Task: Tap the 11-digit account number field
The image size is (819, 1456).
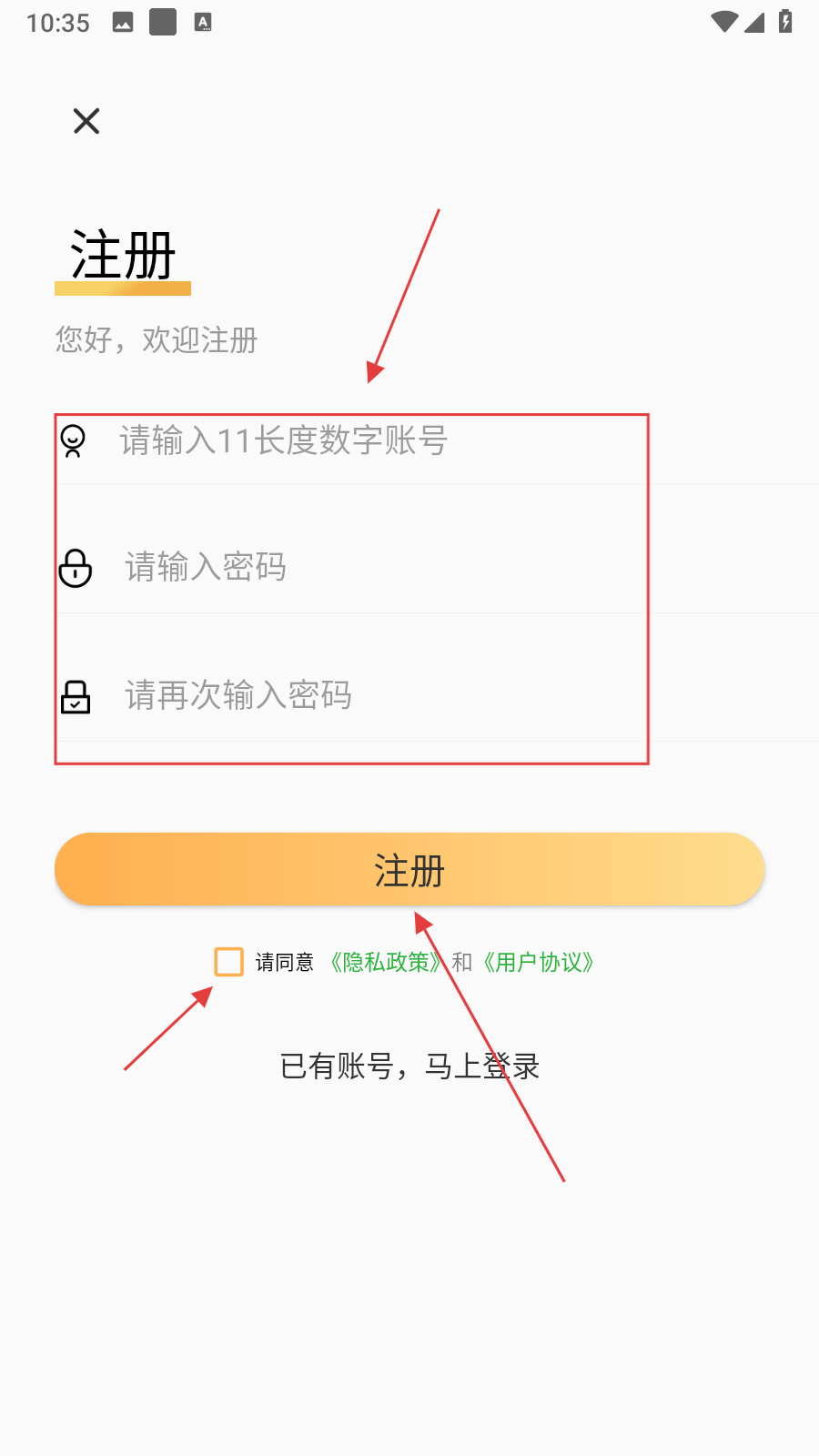Action: pos(364,441)
